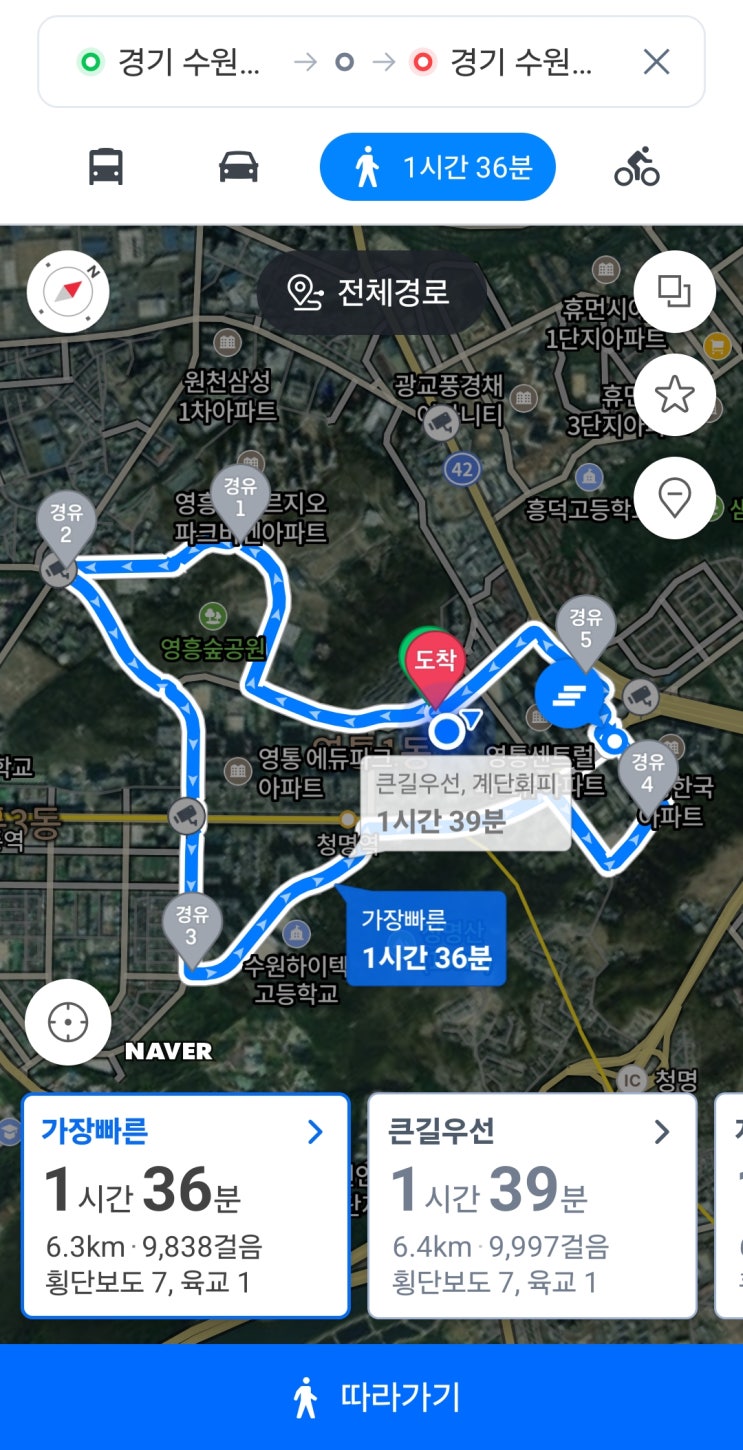The height and width of the screenshot is (1450, 743).
Task: Switch to the car driving tab
Action: coord(238,167)
